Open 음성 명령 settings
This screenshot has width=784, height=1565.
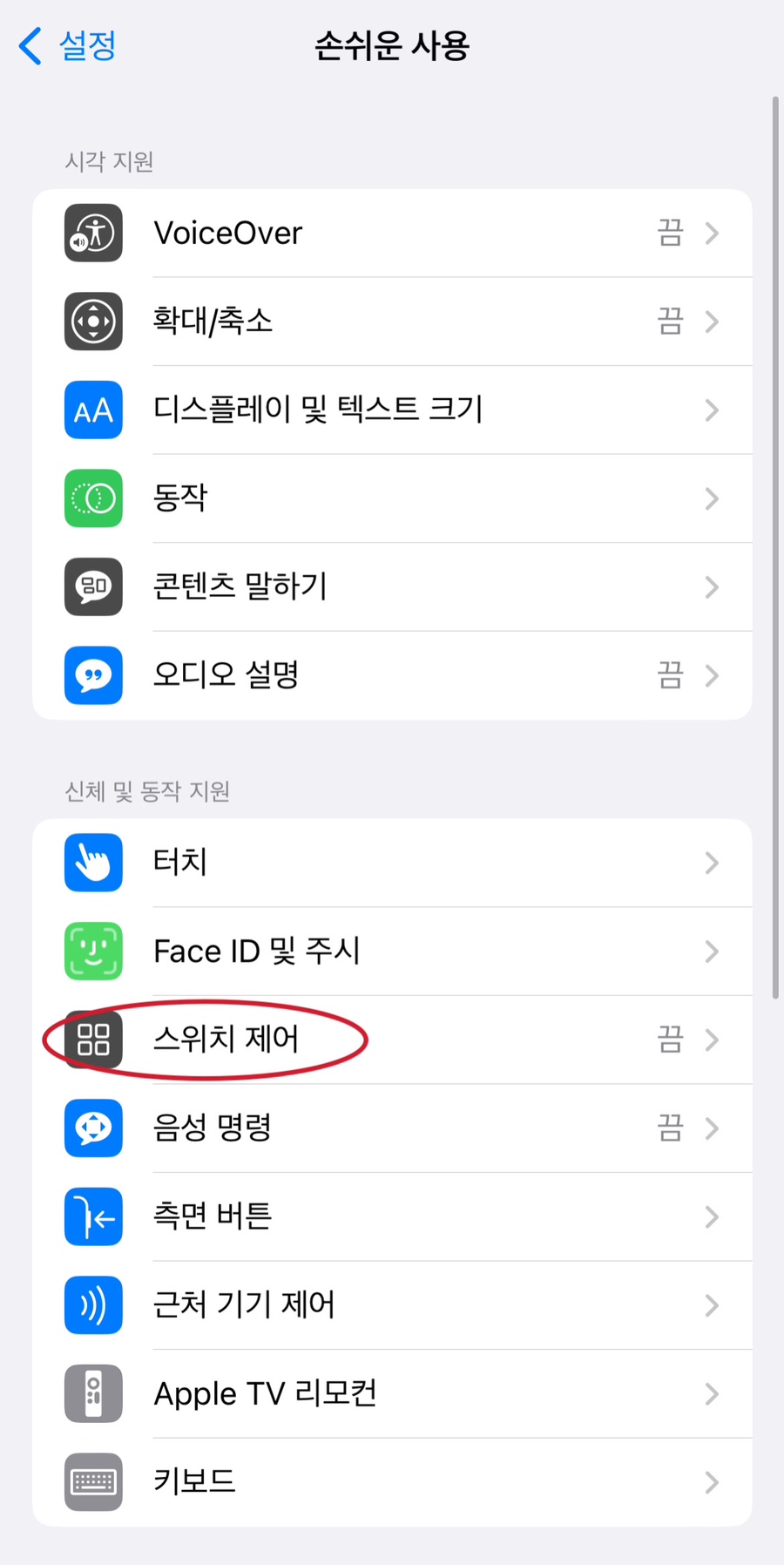click(392, 1128)
